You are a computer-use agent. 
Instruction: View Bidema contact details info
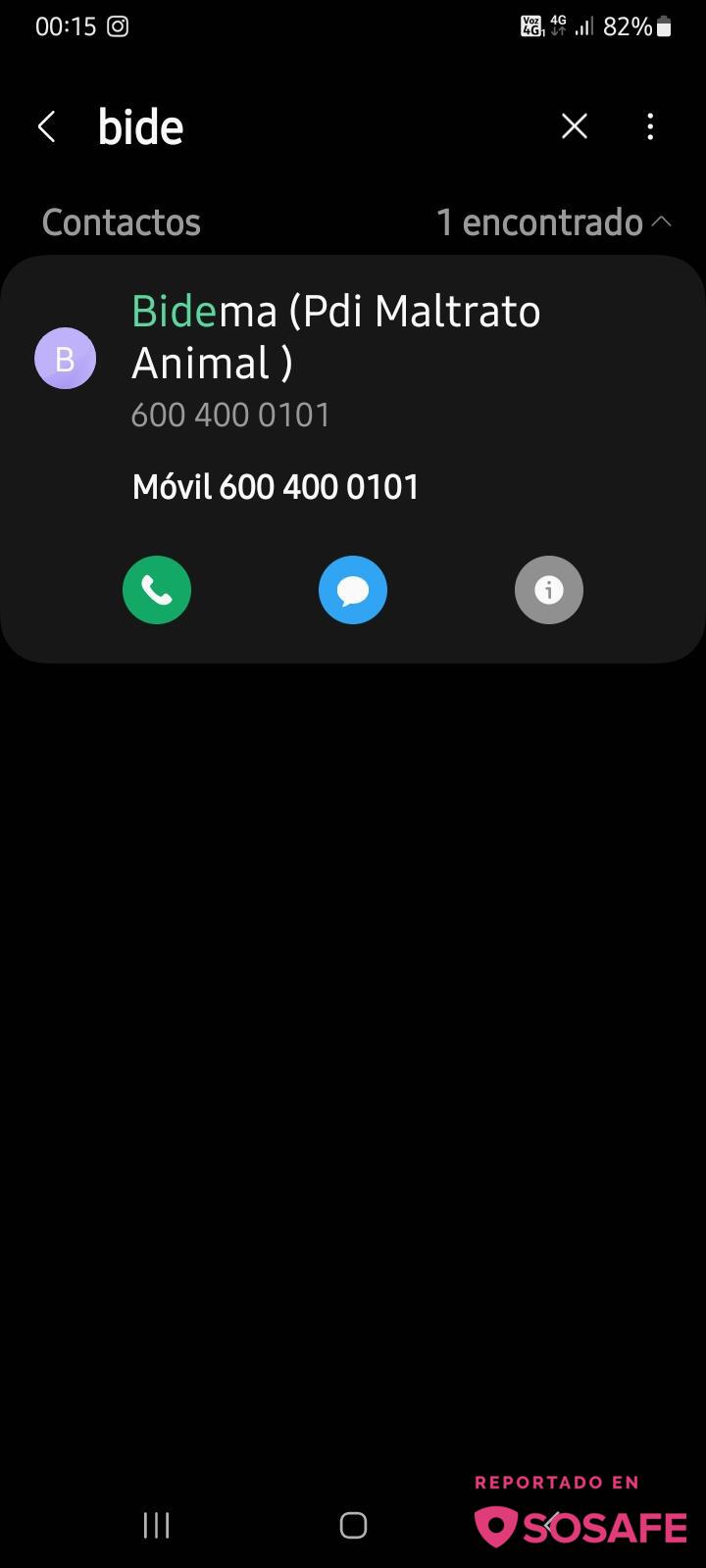(x=549, y=590)
